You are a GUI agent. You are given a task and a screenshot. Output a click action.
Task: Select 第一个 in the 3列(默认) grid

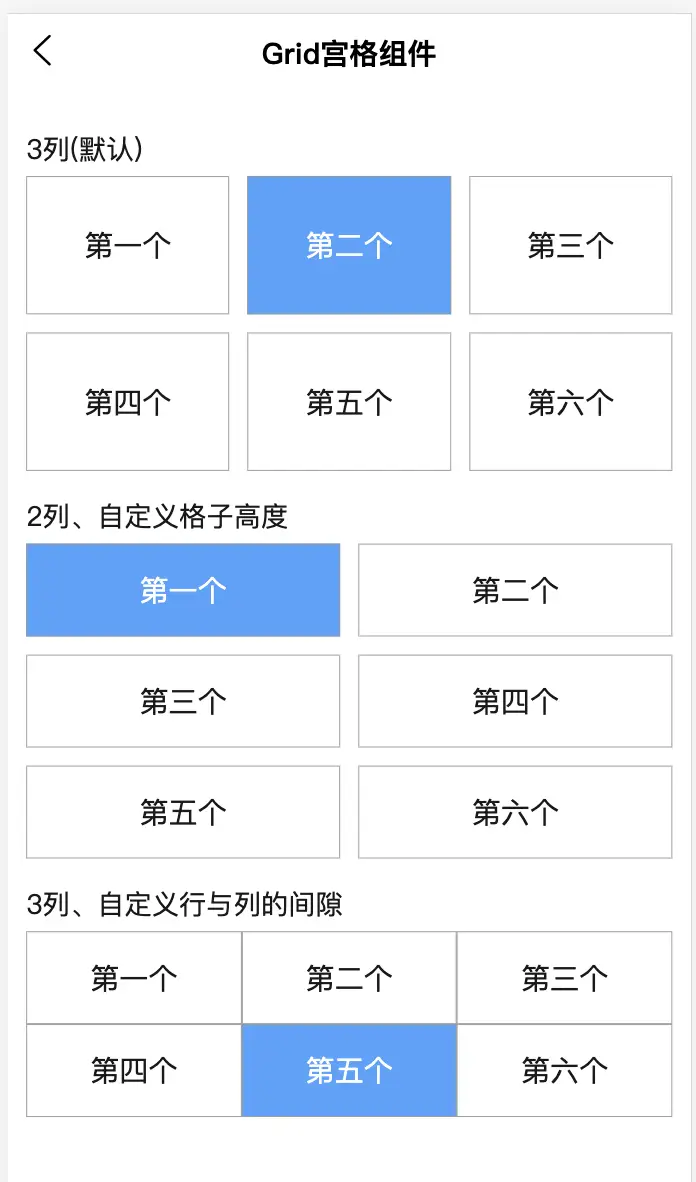click(x=127, y=245)
